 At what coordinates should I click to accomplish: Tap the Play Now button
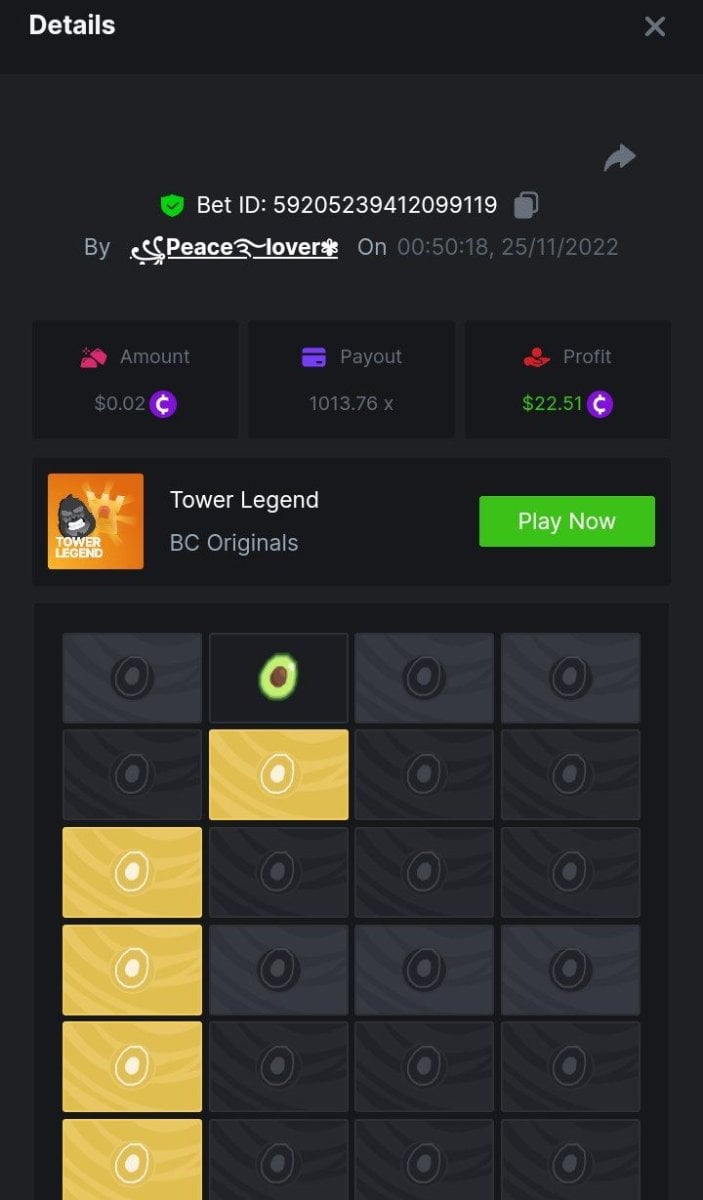pyautogui.click(x=566, y=521)
